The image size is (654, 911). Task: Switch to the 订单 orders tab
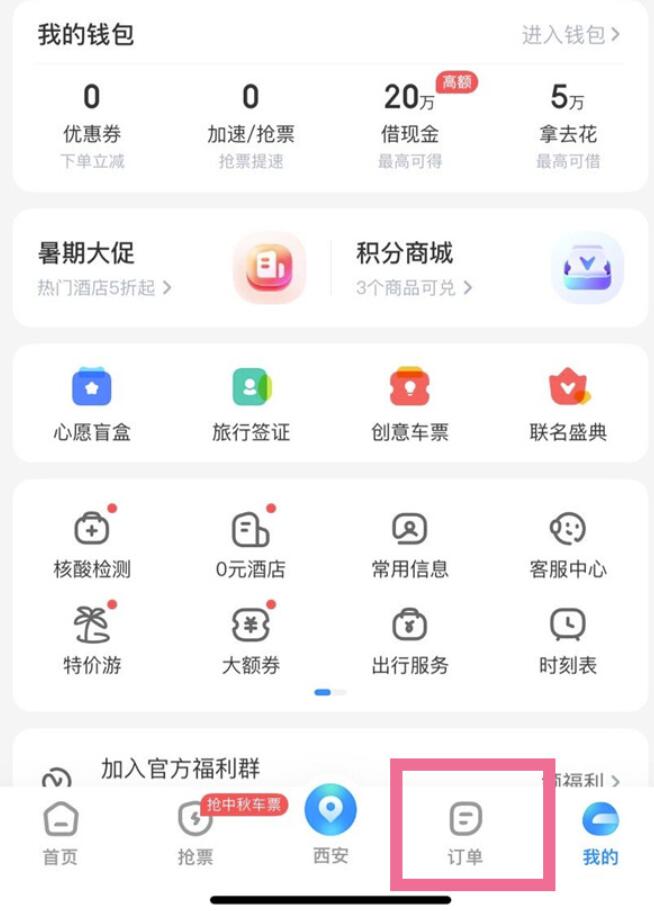[466, 832]
